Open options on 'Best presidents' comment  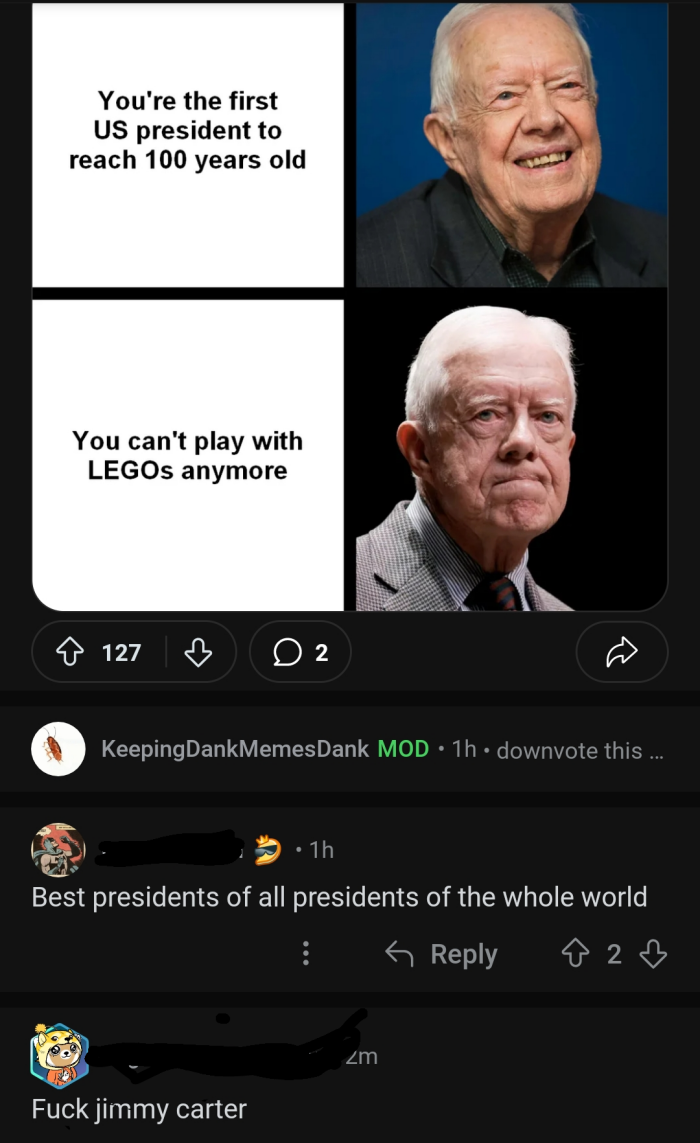coord(306,954)
